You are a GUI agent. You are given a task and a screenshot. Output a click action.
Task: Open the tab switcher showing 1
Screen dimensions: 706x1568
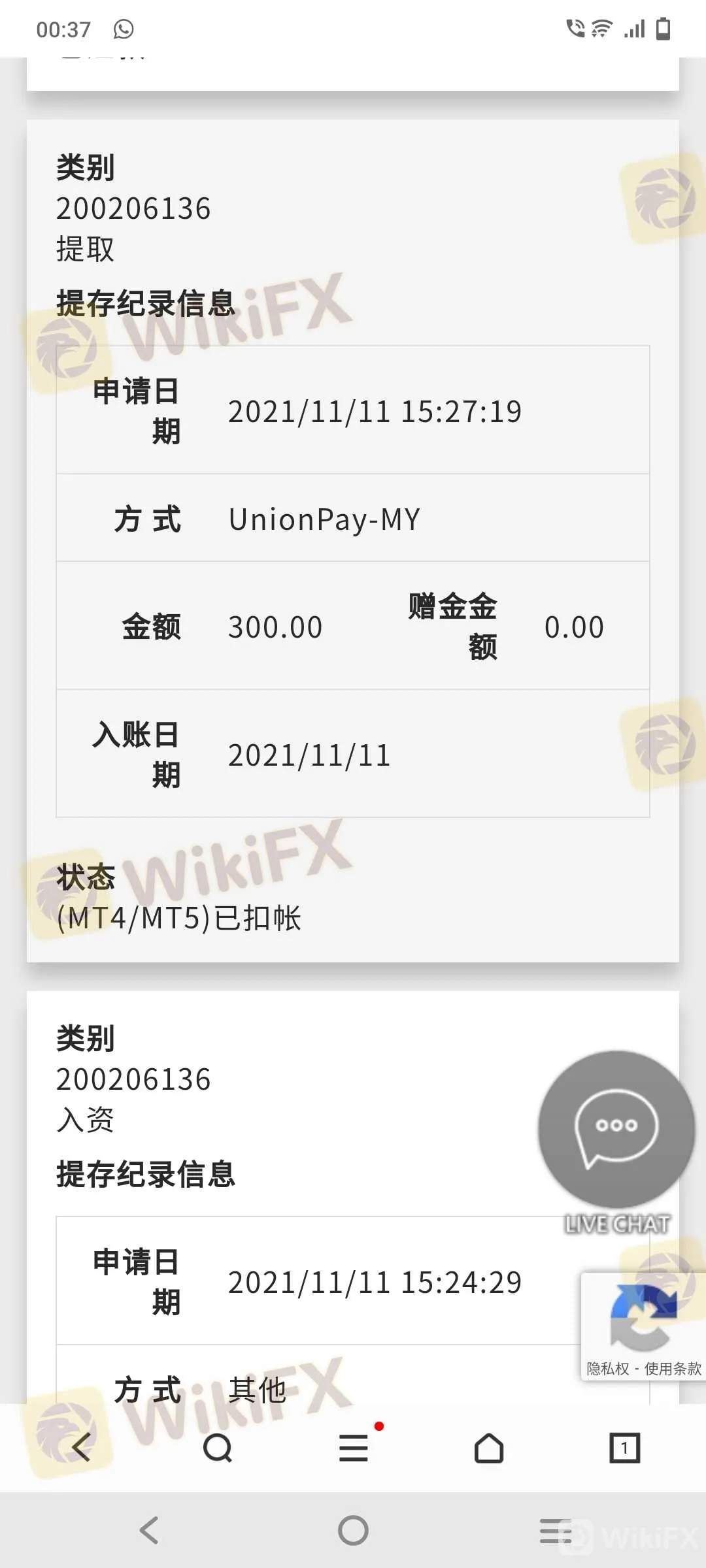pyautogui.click(x=624, y=1448)
